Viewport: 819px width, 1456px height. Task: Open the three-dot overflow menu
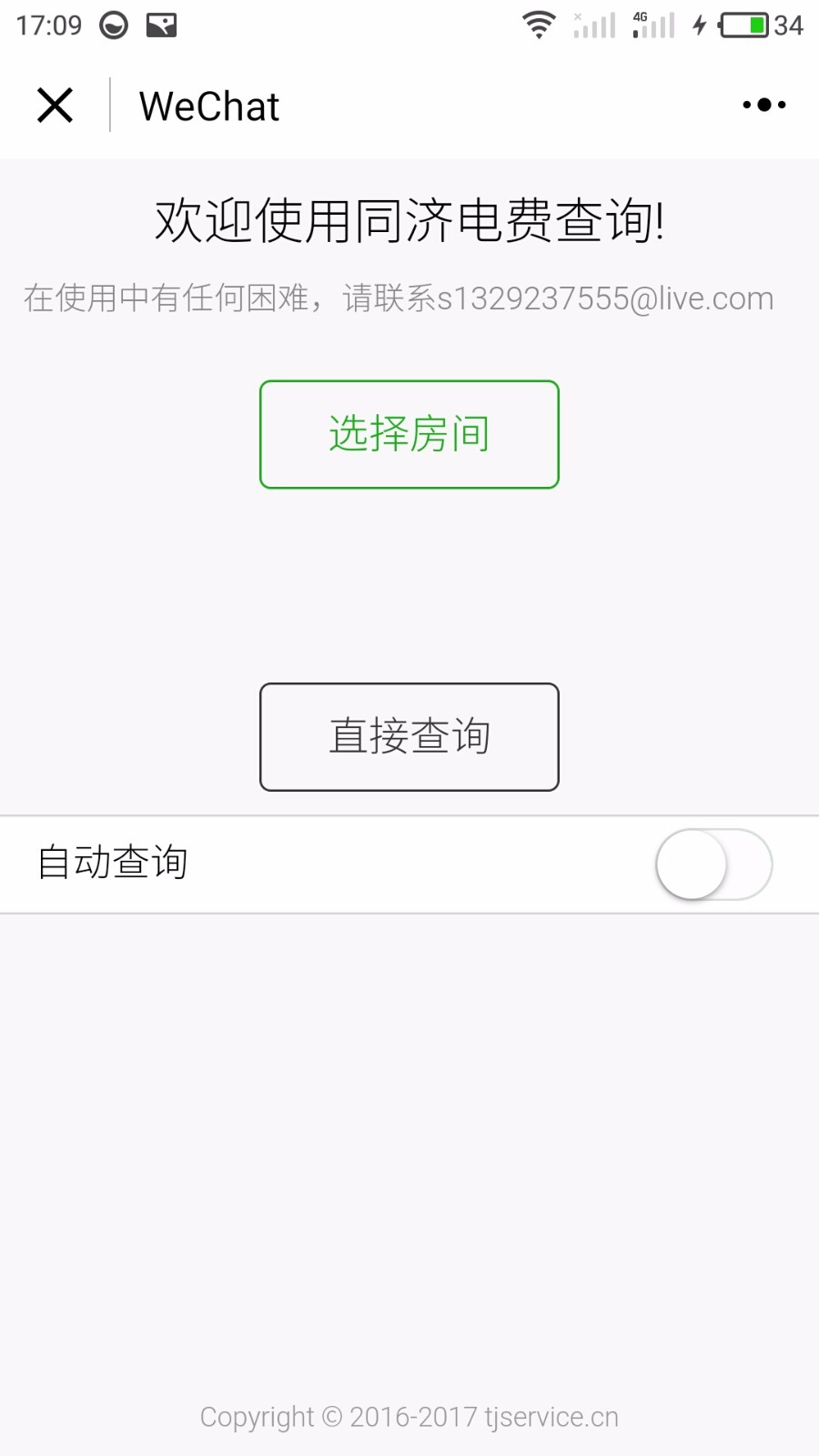pos(764,105)
